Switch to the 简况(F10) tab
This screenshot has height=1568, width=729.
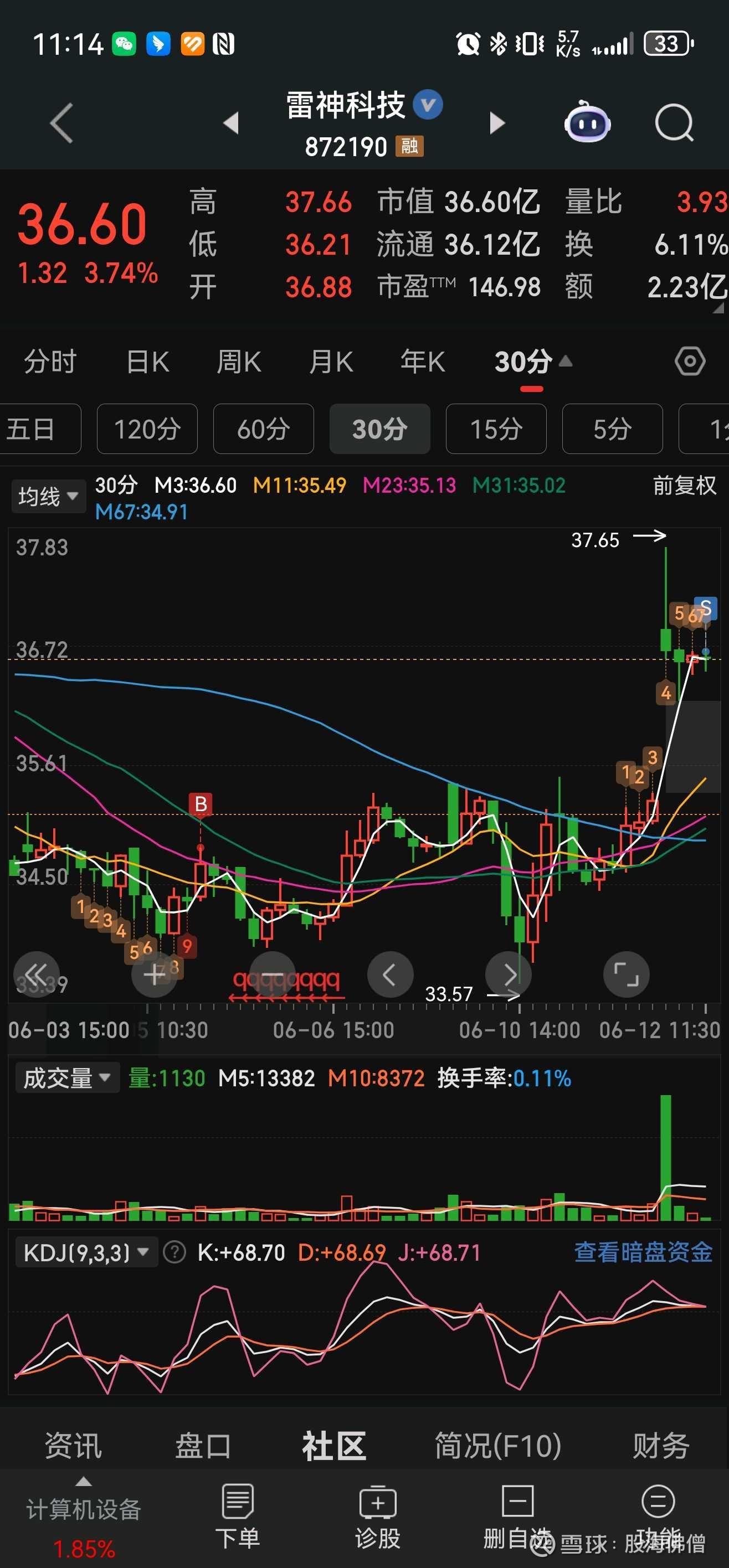click(497, 1446)
